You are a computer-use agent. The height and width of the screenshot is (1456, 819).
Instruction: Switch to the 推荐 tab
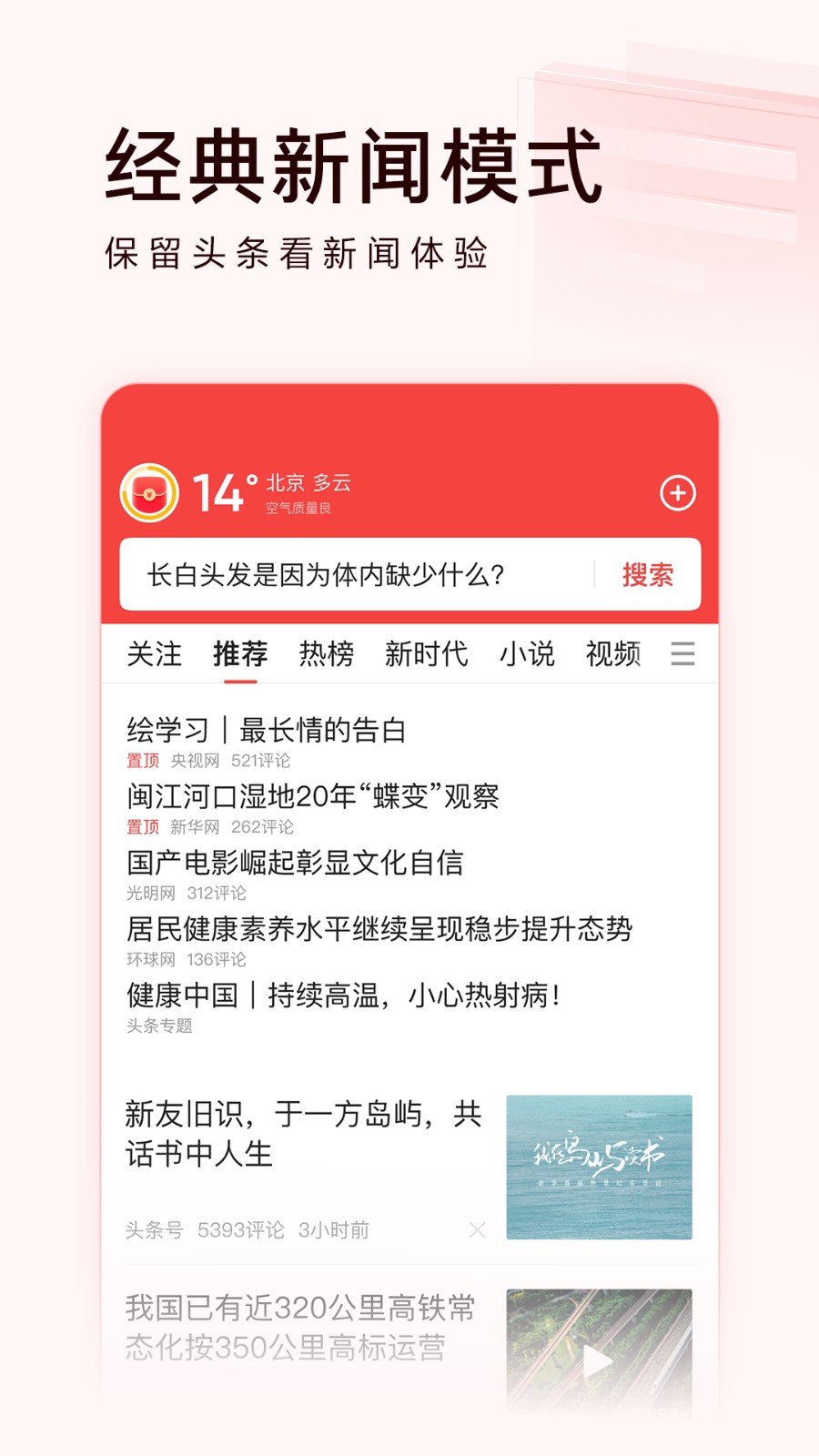(239, 653)
